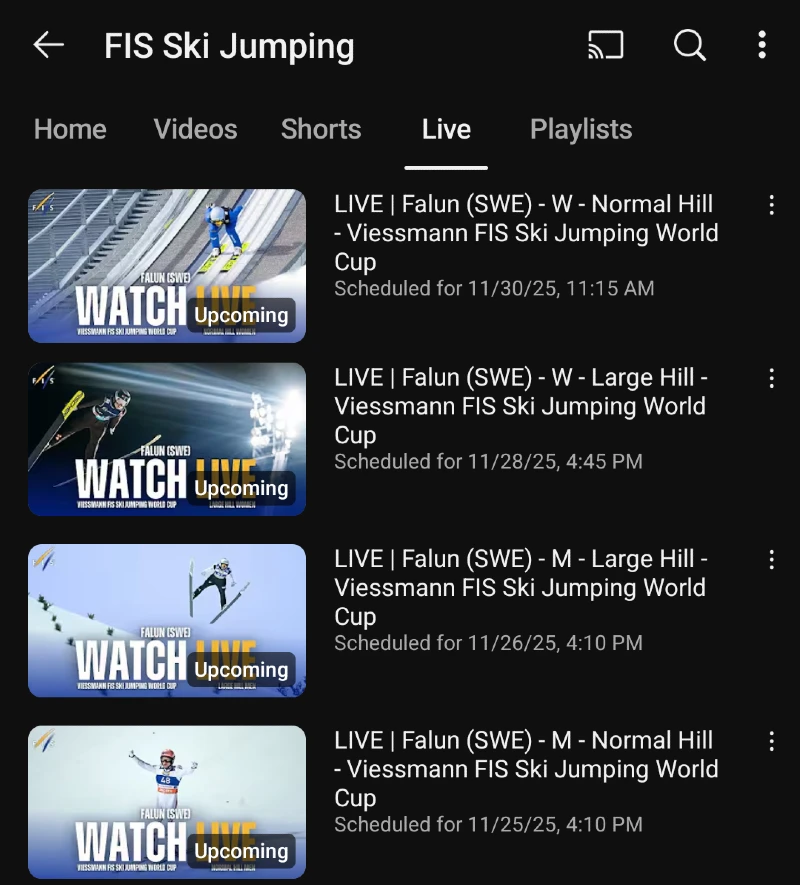Show more options for W Normal Hill video
800x885 pixels.
(771, 205)
